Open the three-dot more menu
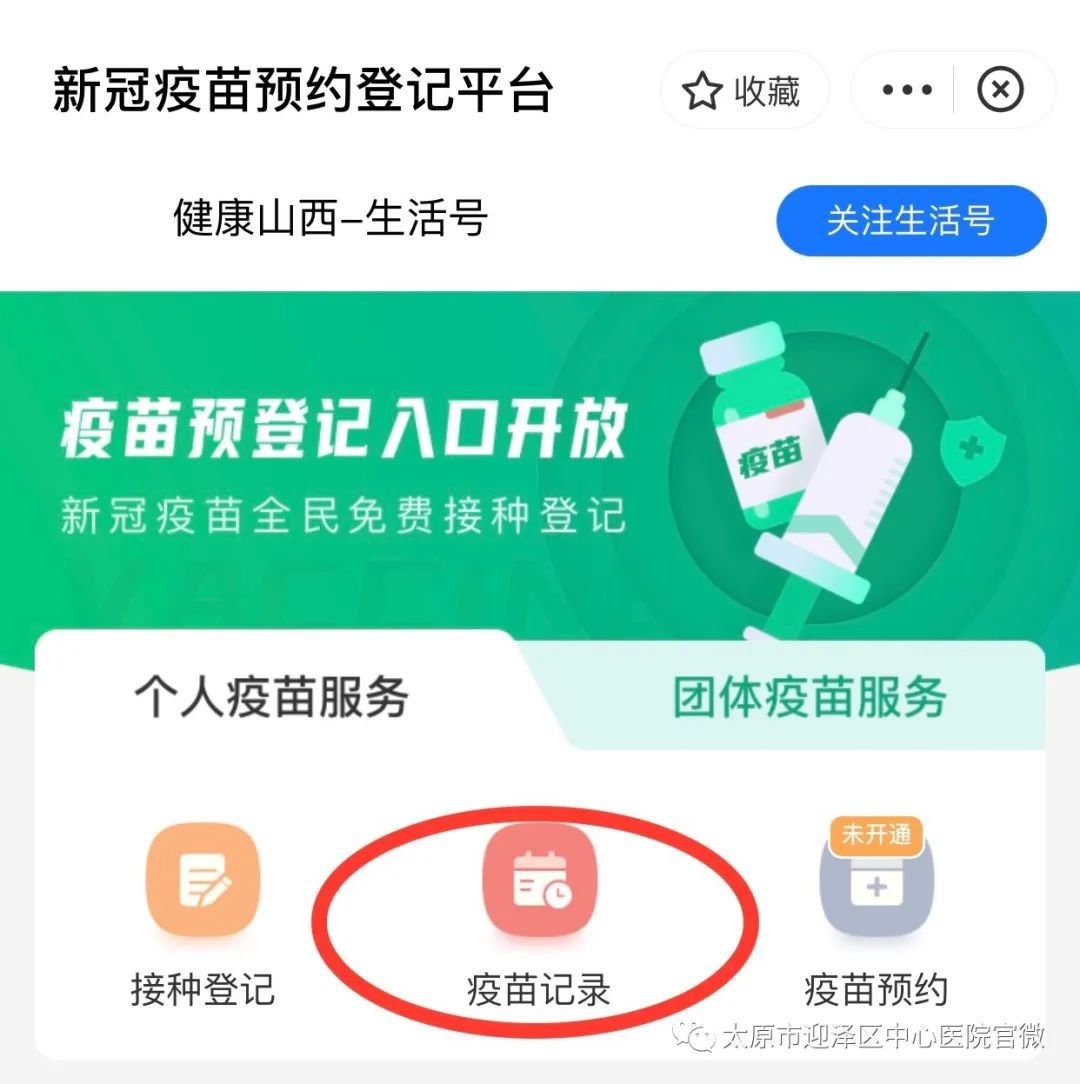The image size is (1080, 1084). pyautogui.click(x=906, y=91)
